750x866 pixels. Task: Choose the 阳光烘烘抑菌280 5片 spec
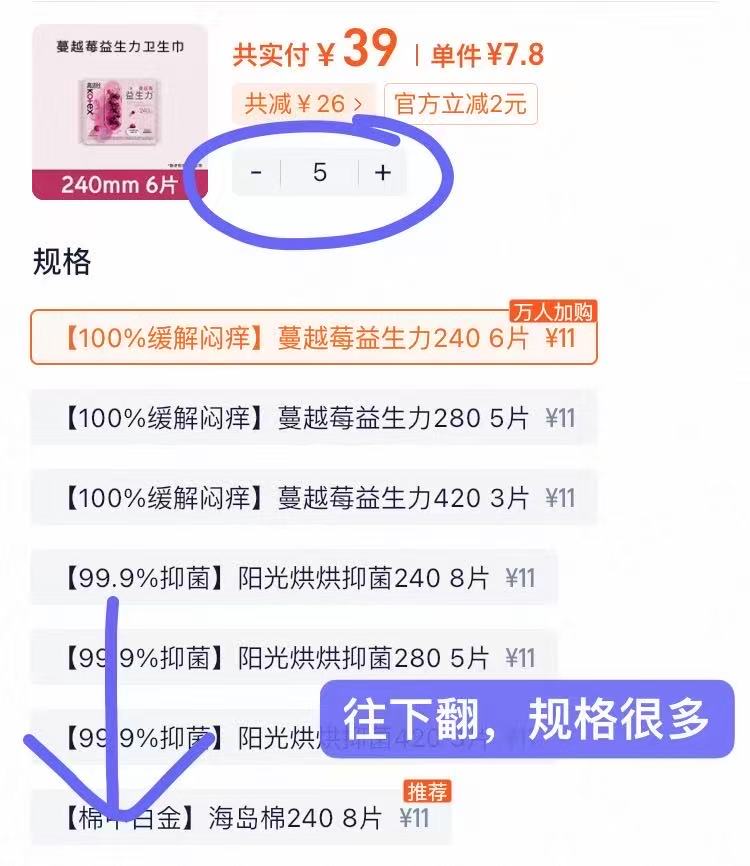pos(294,657)
